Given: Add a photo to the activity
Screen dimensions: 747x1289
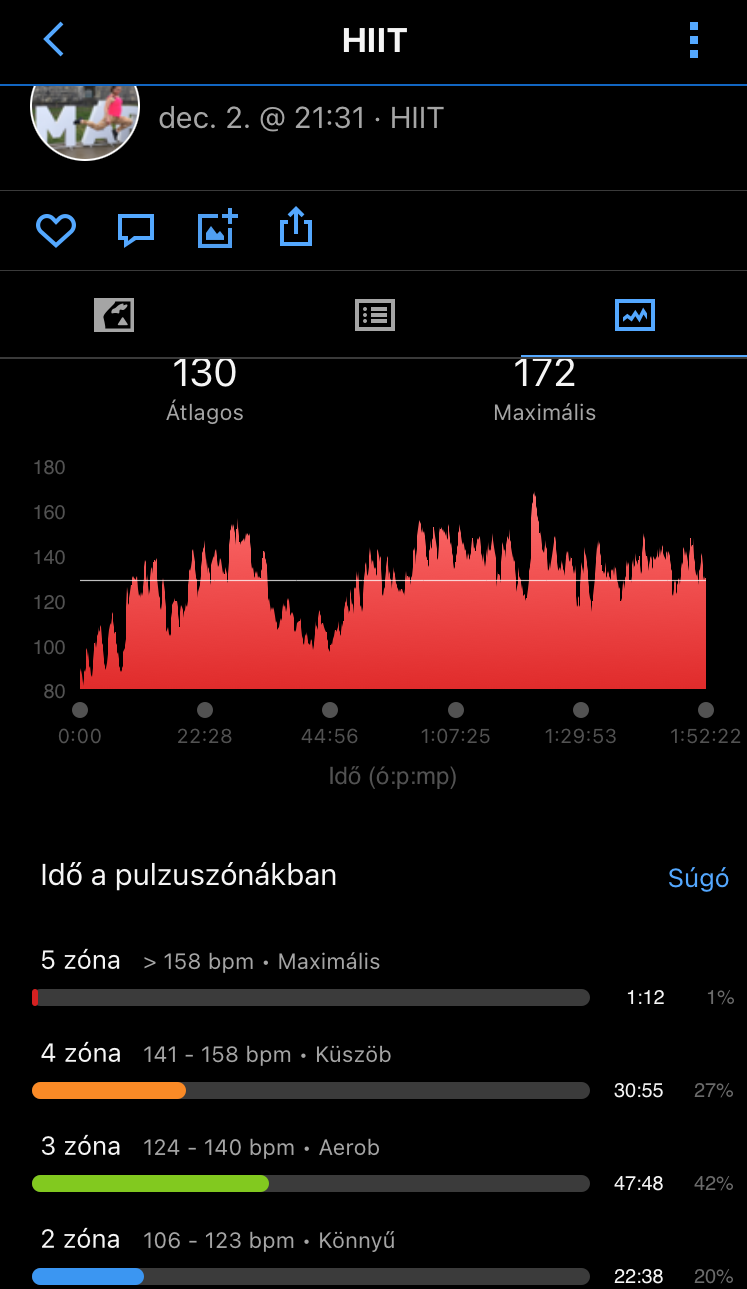Looking at the screenshot, I should click(216, 229).
